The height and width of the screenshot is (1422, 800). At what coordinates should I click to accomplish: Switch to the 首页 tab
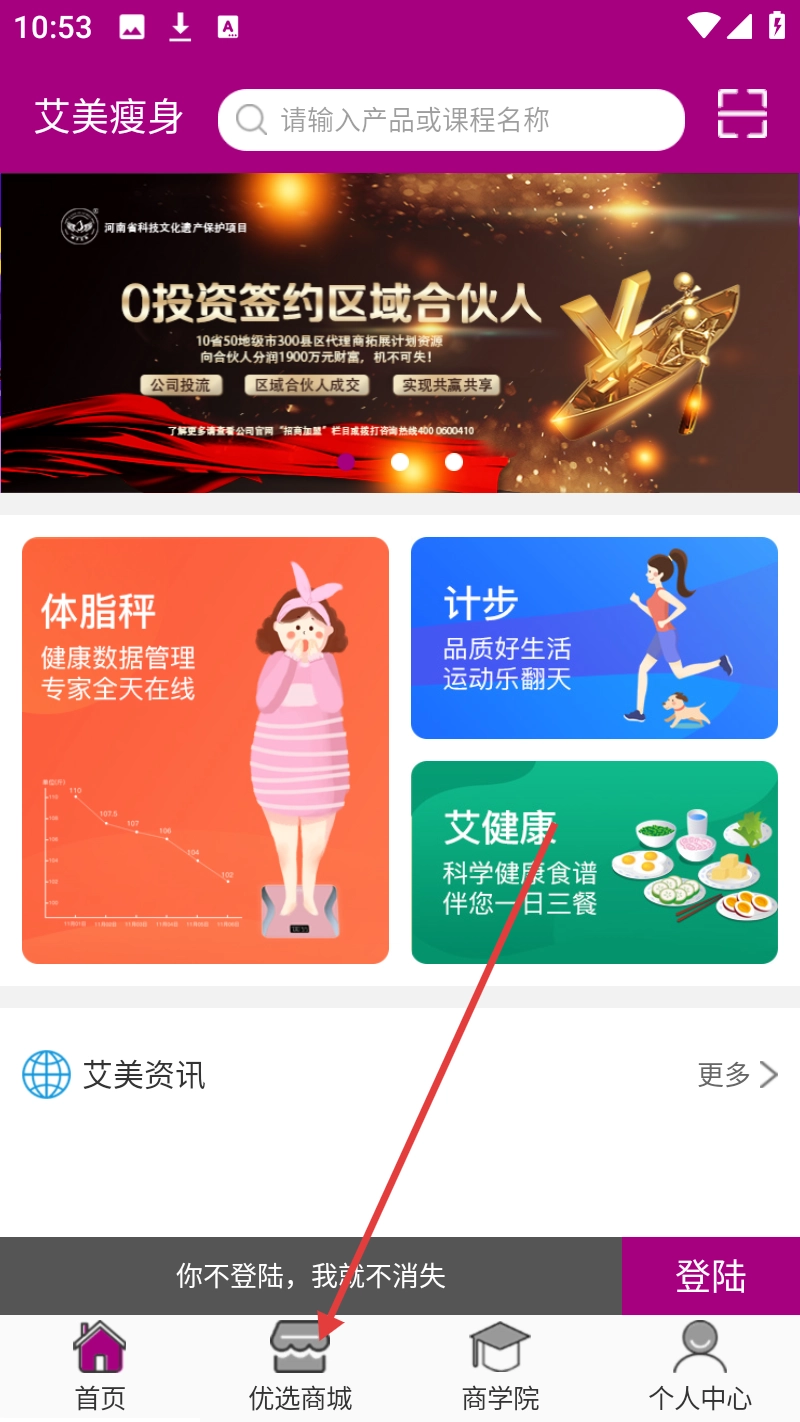[x=100, y=1368]
